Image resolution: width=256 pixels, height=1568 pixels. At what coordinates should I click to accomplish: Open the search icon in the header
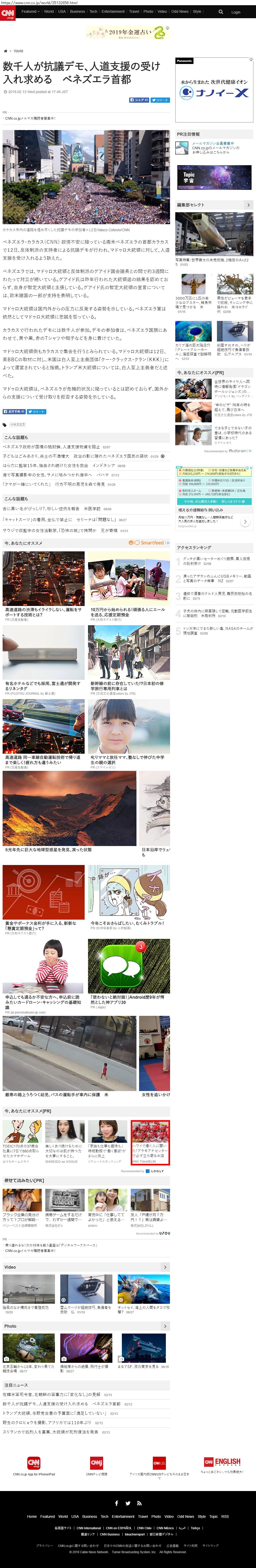click(221, 11)
